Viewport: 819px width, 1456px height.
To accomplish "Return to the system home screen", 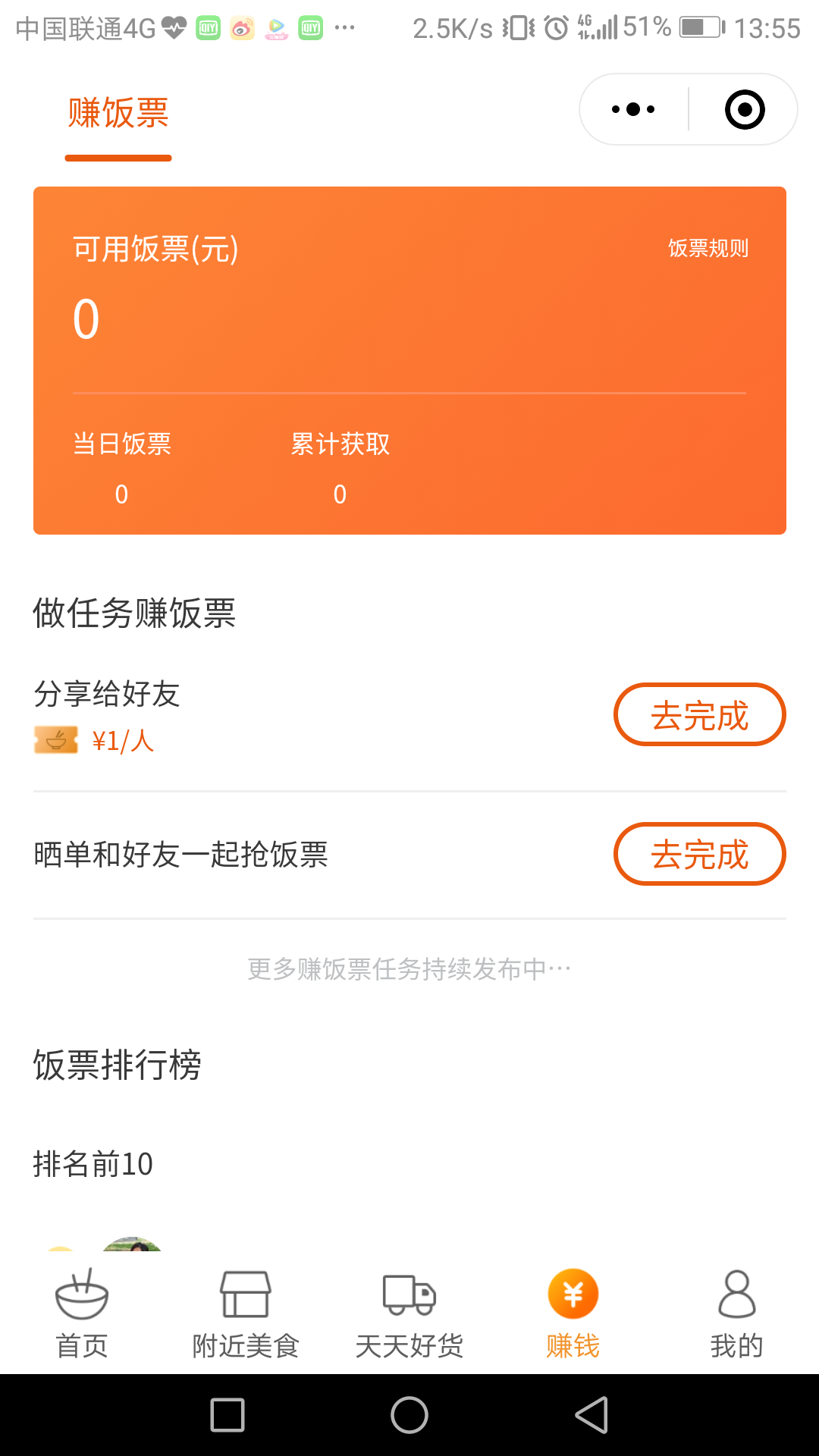I will click(409, 1415).
